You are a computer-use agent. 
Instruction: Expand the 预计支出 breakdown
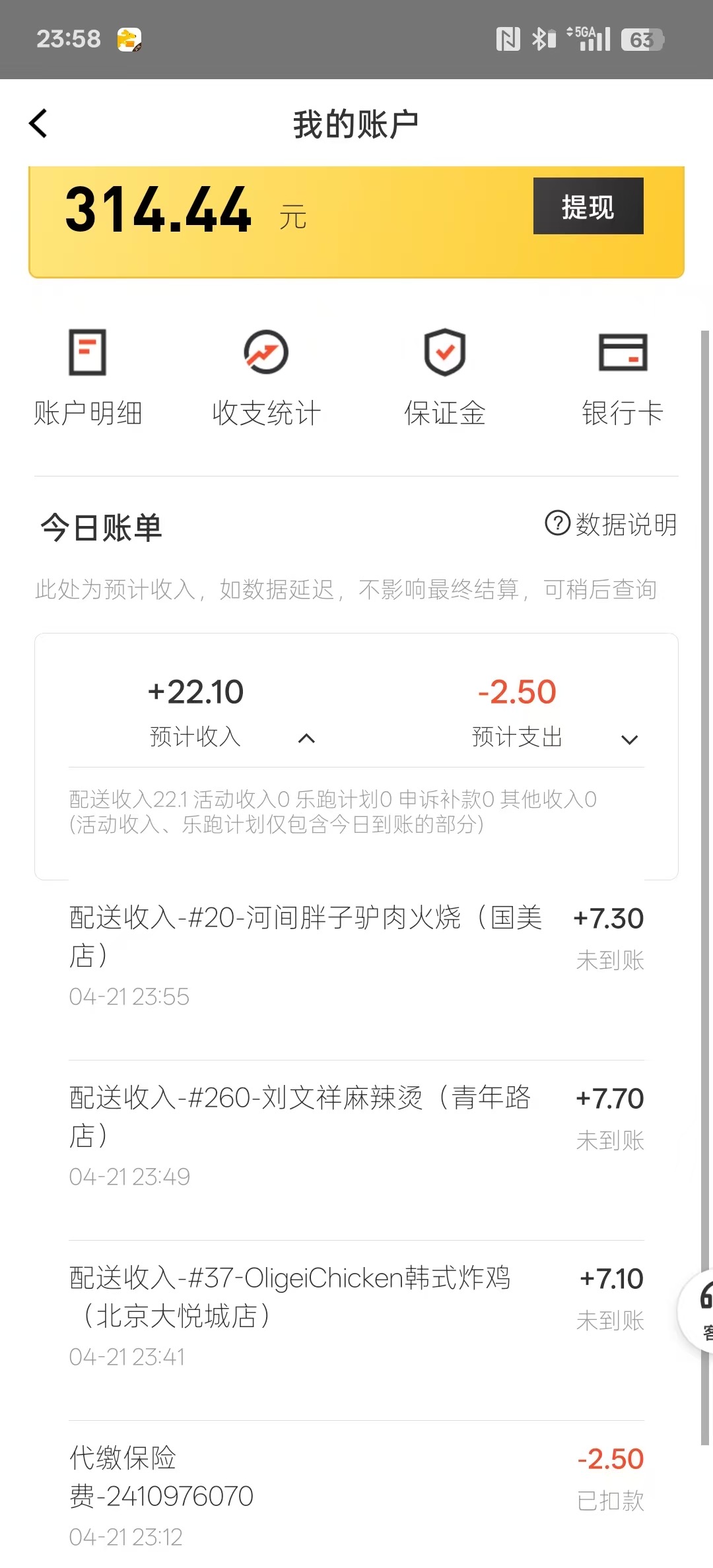[x=630, y=740]
